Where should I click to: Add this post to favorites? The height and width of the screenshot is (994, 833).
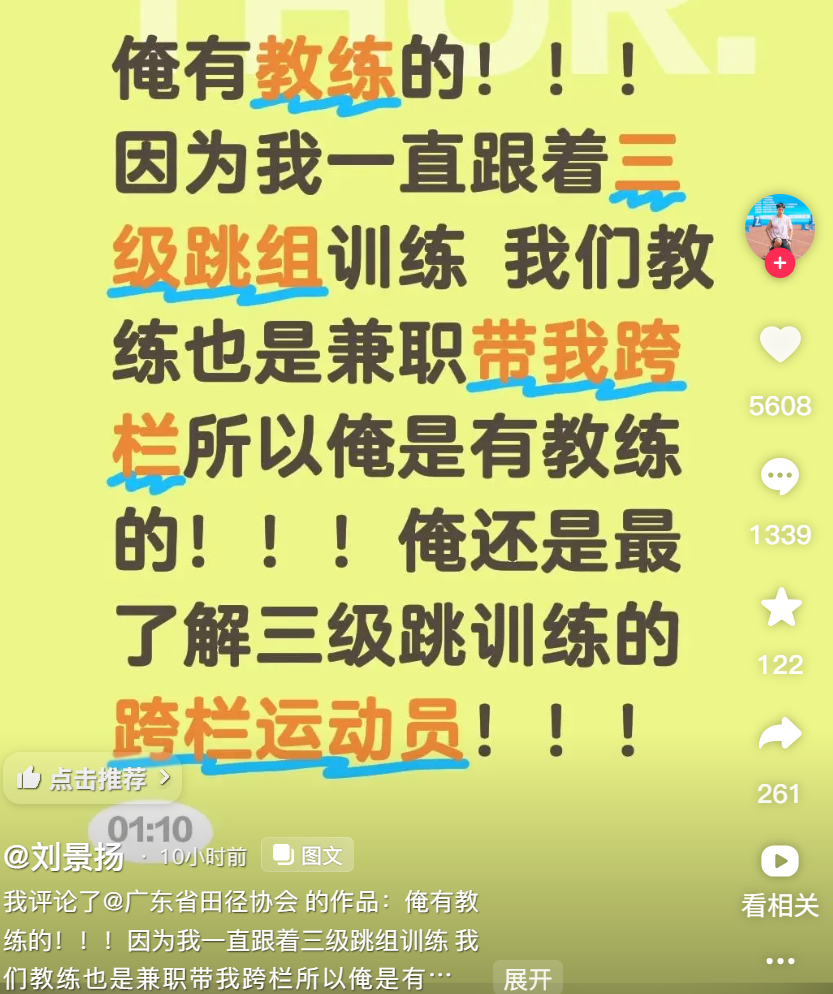[780, 607]
